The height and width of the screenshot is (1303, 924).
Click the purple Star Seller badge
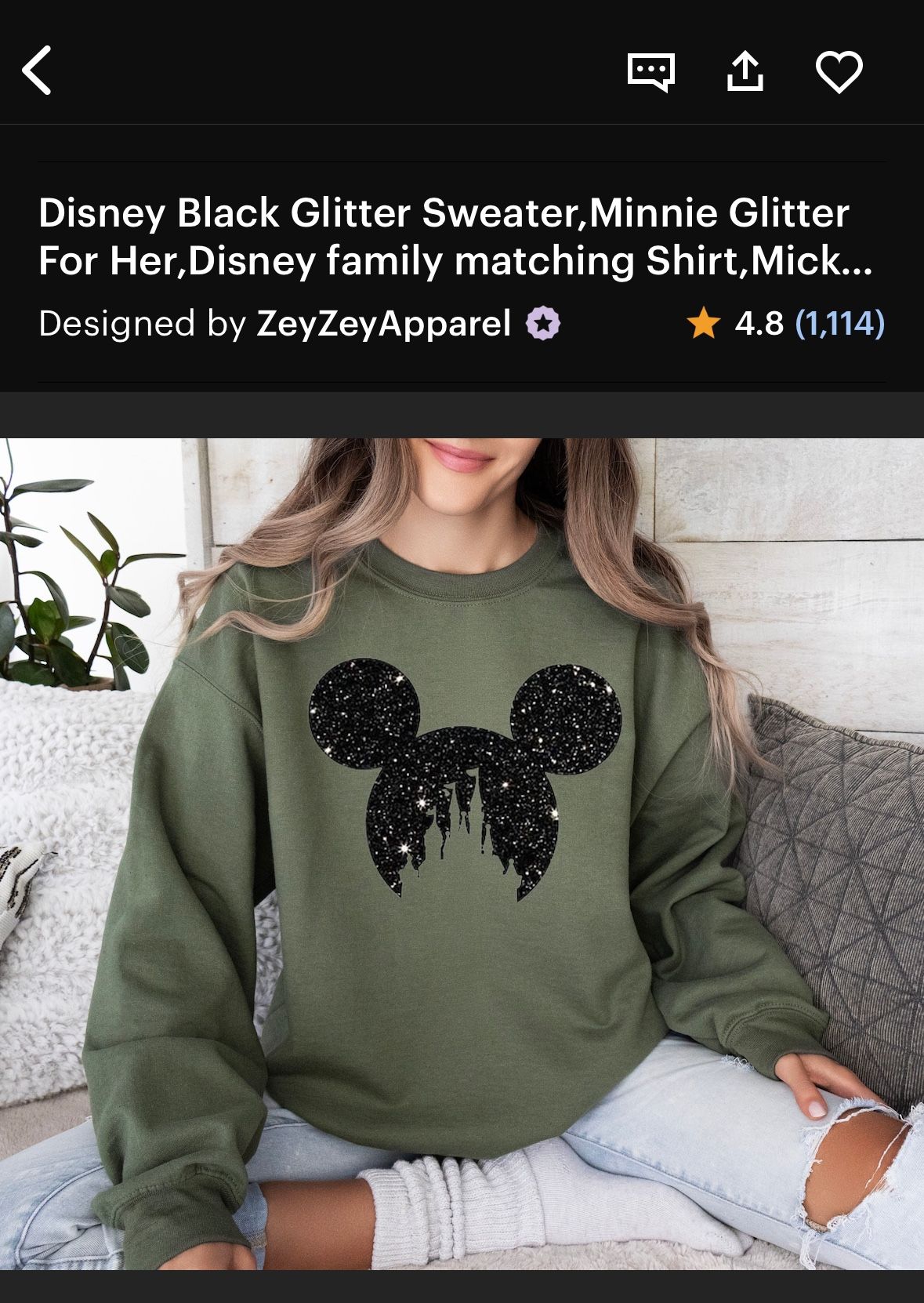(542, 321)
